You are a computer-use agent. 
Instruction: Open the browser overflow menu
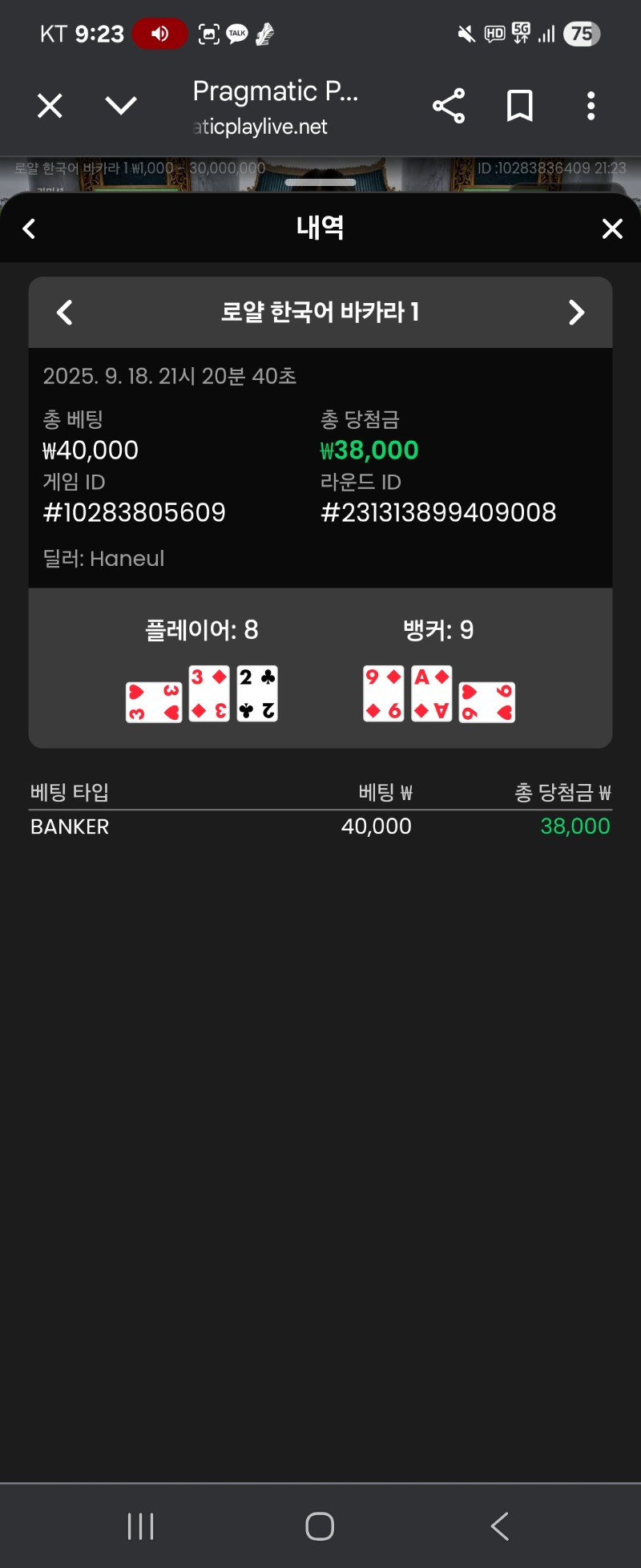pos(591,106)
